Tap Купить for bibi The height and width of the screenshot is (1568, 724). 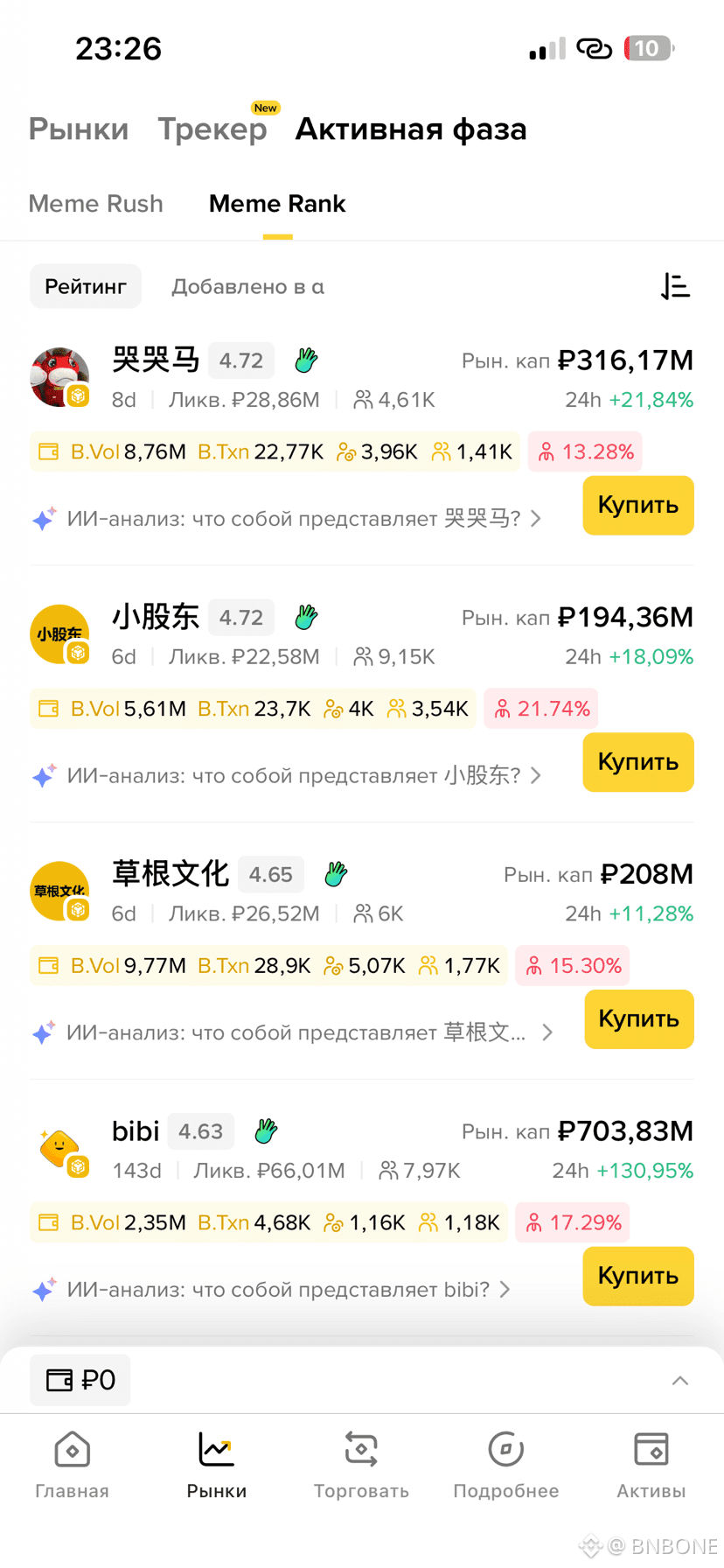click(x=637, y=1276)
